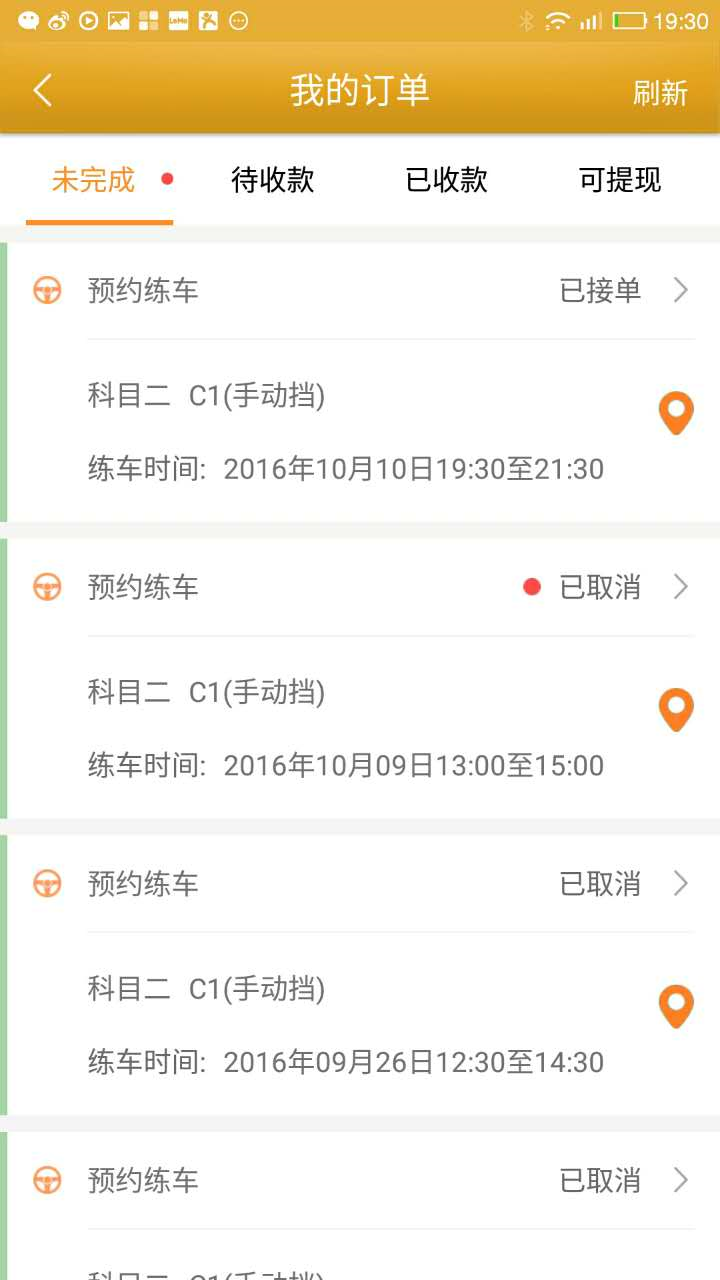The width and height of the screenshot is (720, 1280).
Task: Open the 已收款 tab
Action: pyautogui.click(x=446, y=180)
